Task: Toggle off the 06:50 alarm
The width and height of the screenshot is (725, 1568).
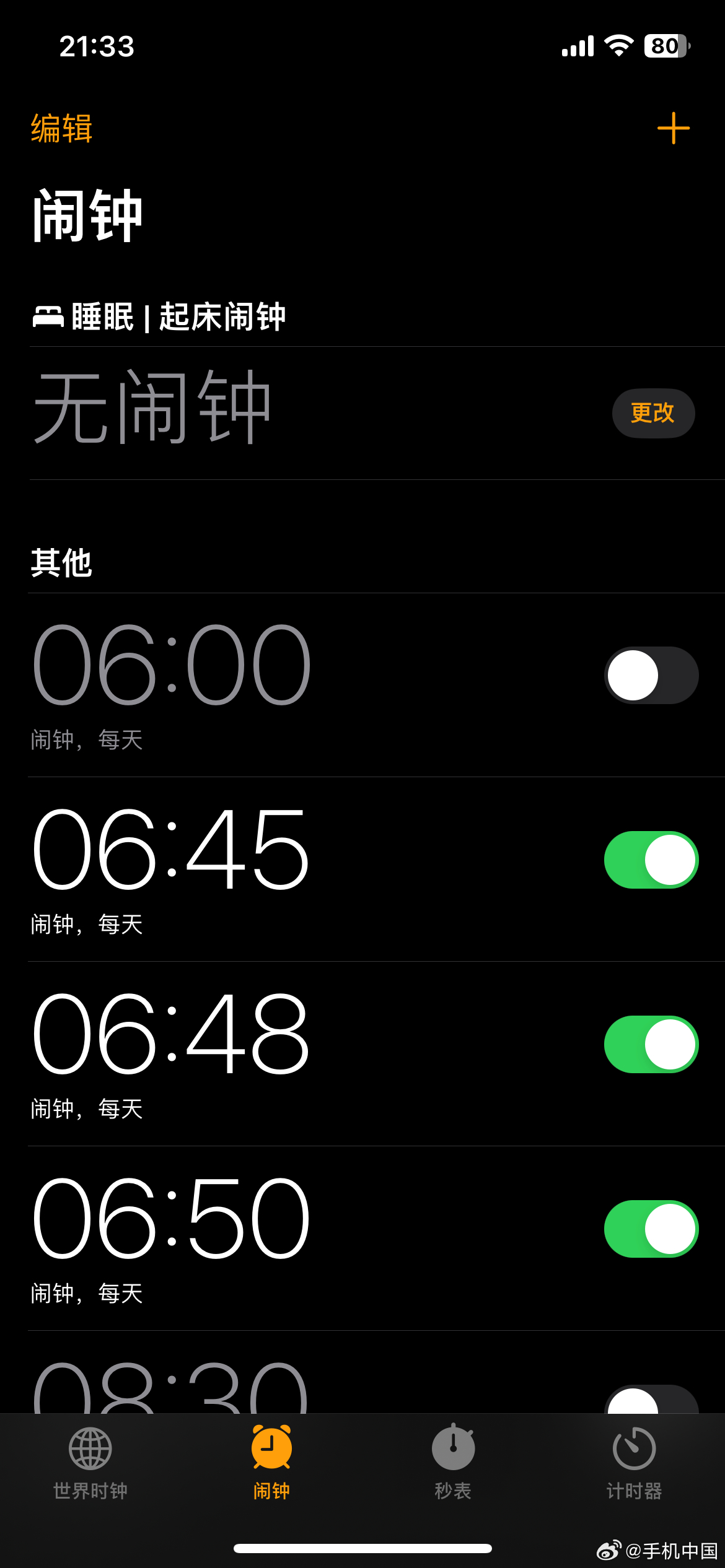Action: 651,1229
